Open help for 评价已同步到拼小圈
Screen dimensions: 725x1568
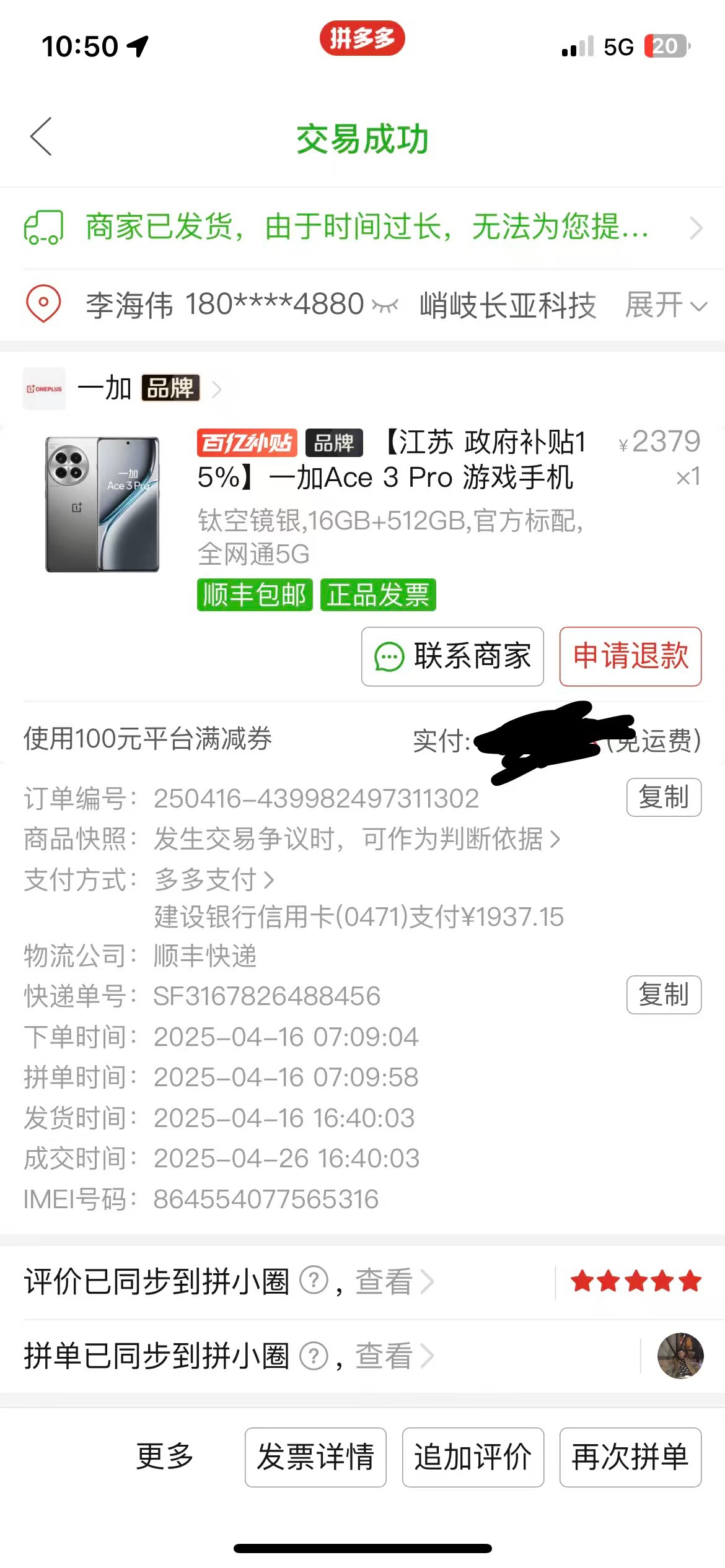click(x=314, y=1281)
